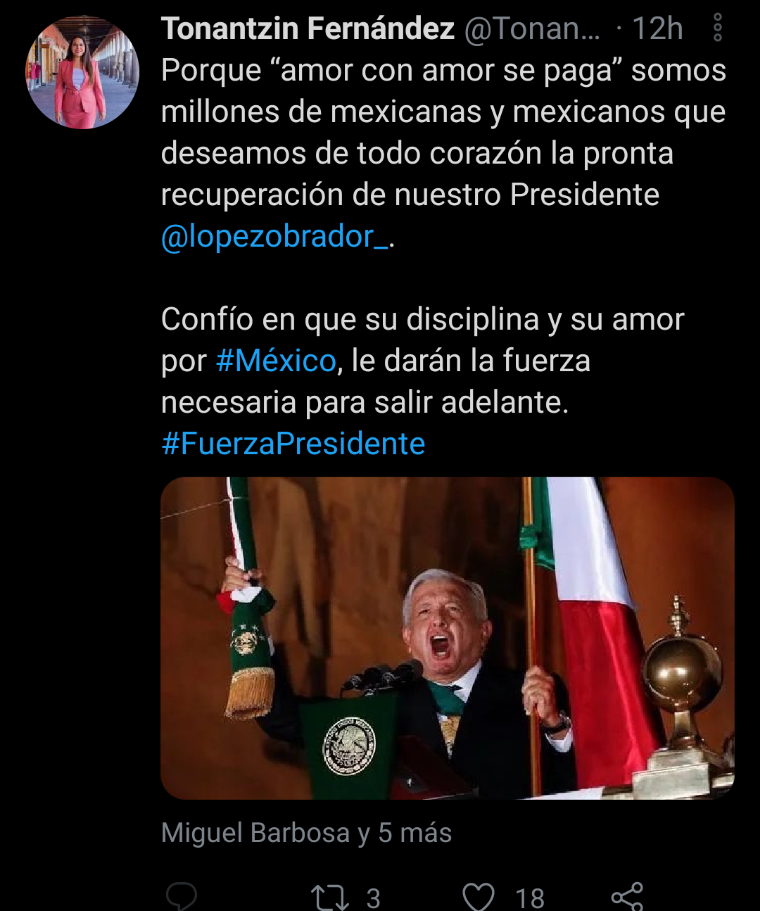Open the tweet's overflow menu
Viewport: 760px width, 911px height.
click(x=718, y=29)
